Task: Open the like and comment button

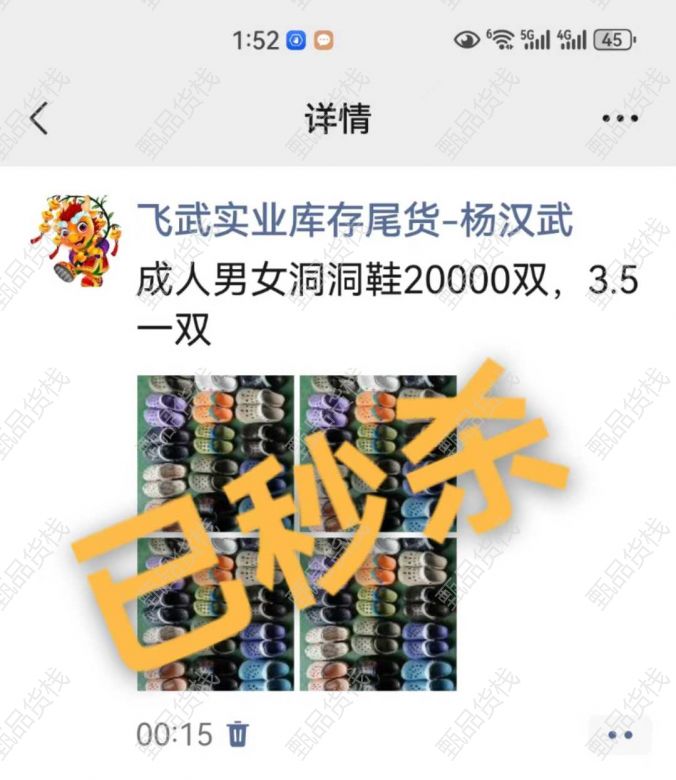Action: (620, 735)
